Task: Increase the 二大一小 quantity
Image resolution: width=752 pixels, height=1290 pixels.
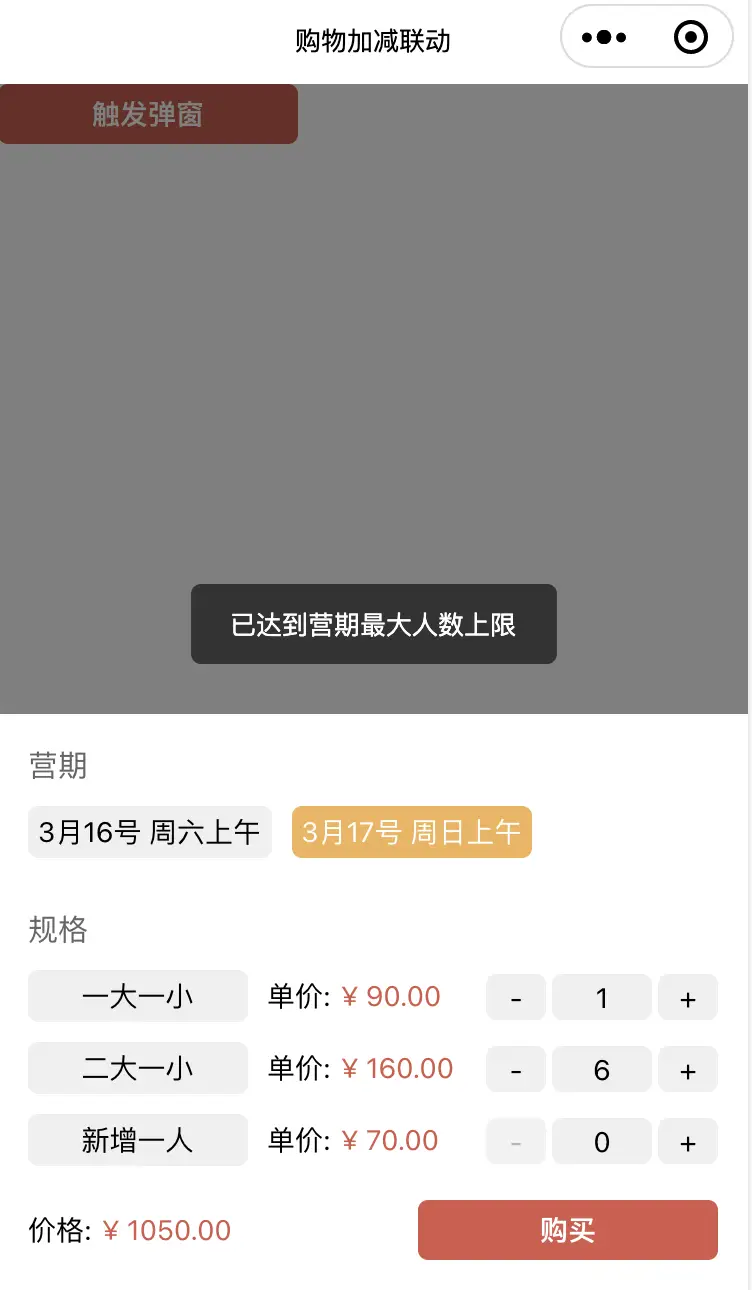Action: click(x=688, y=1070)
